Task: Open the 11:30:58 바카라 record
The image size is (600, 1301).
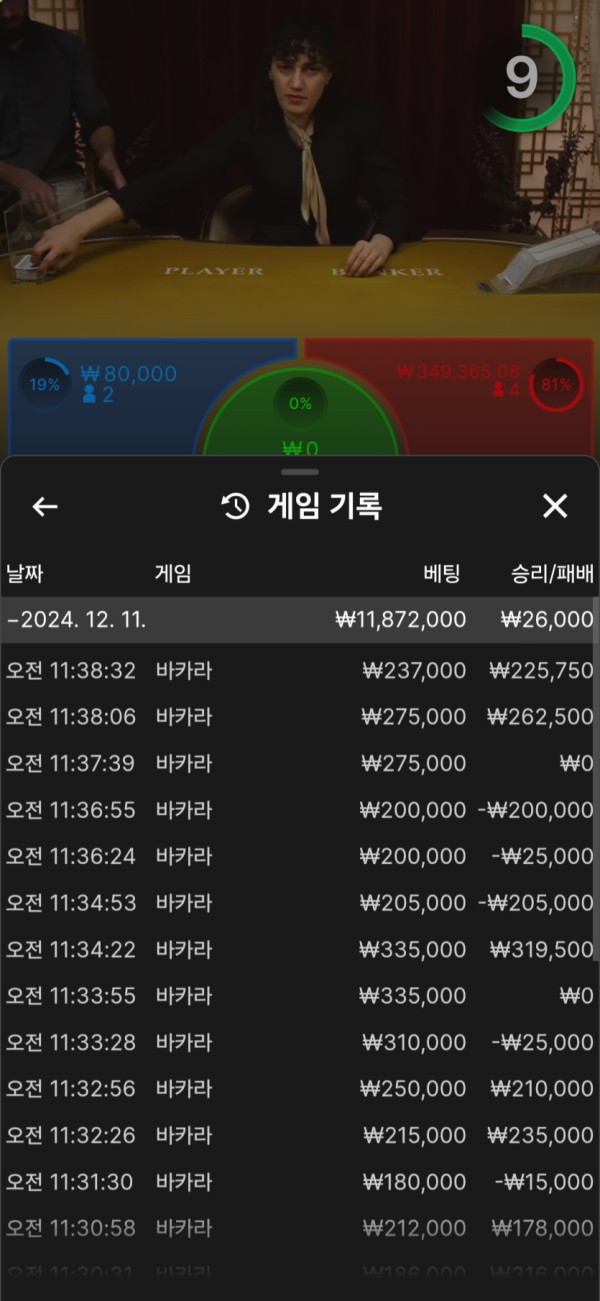Action: pos(300,1228)
